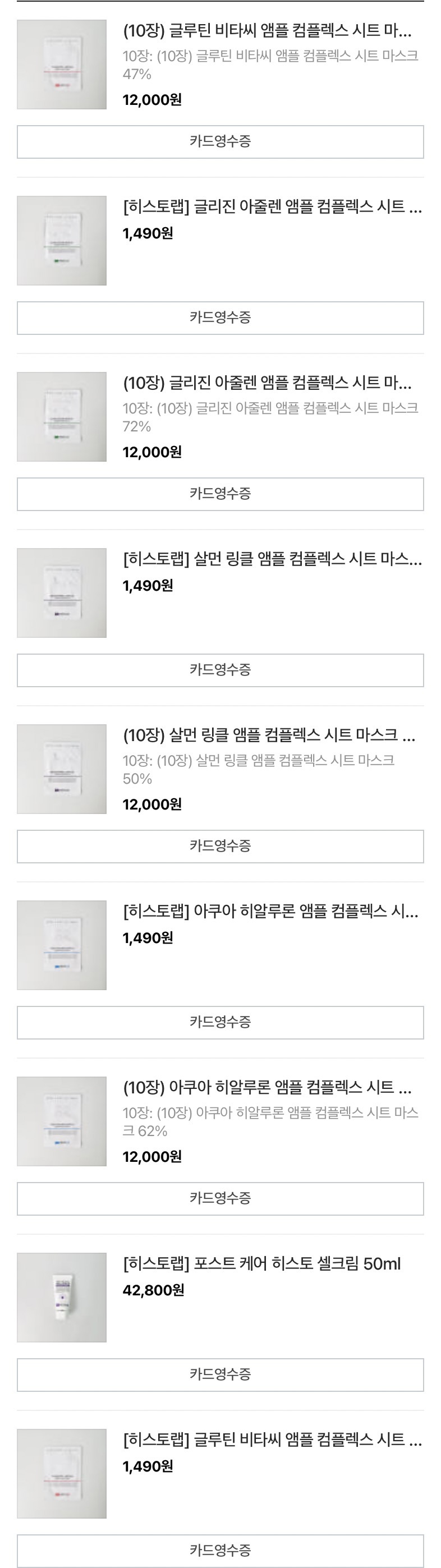The width and height of the screenshot is (441, 1568).
Task: Open the [히스토랩] 살먼 링클 1,490원 product
Action: click(272, 559)
